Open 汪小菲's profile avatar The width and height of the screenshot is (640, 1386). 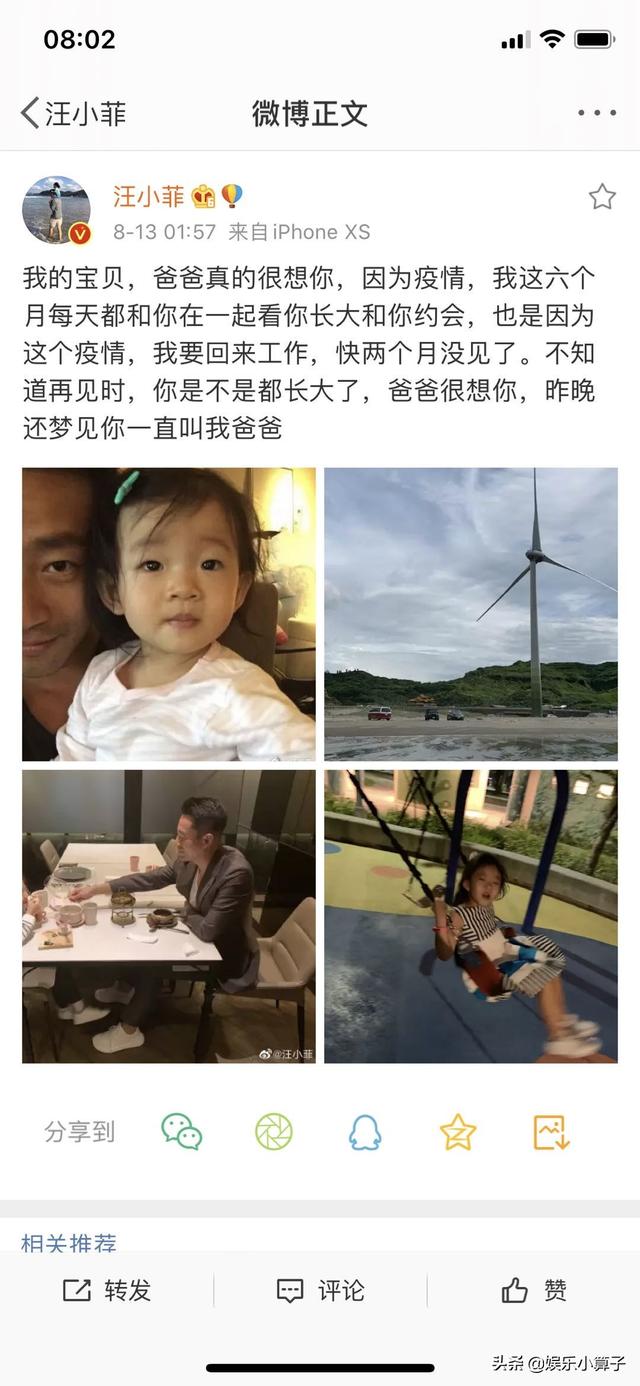point(56,210)
